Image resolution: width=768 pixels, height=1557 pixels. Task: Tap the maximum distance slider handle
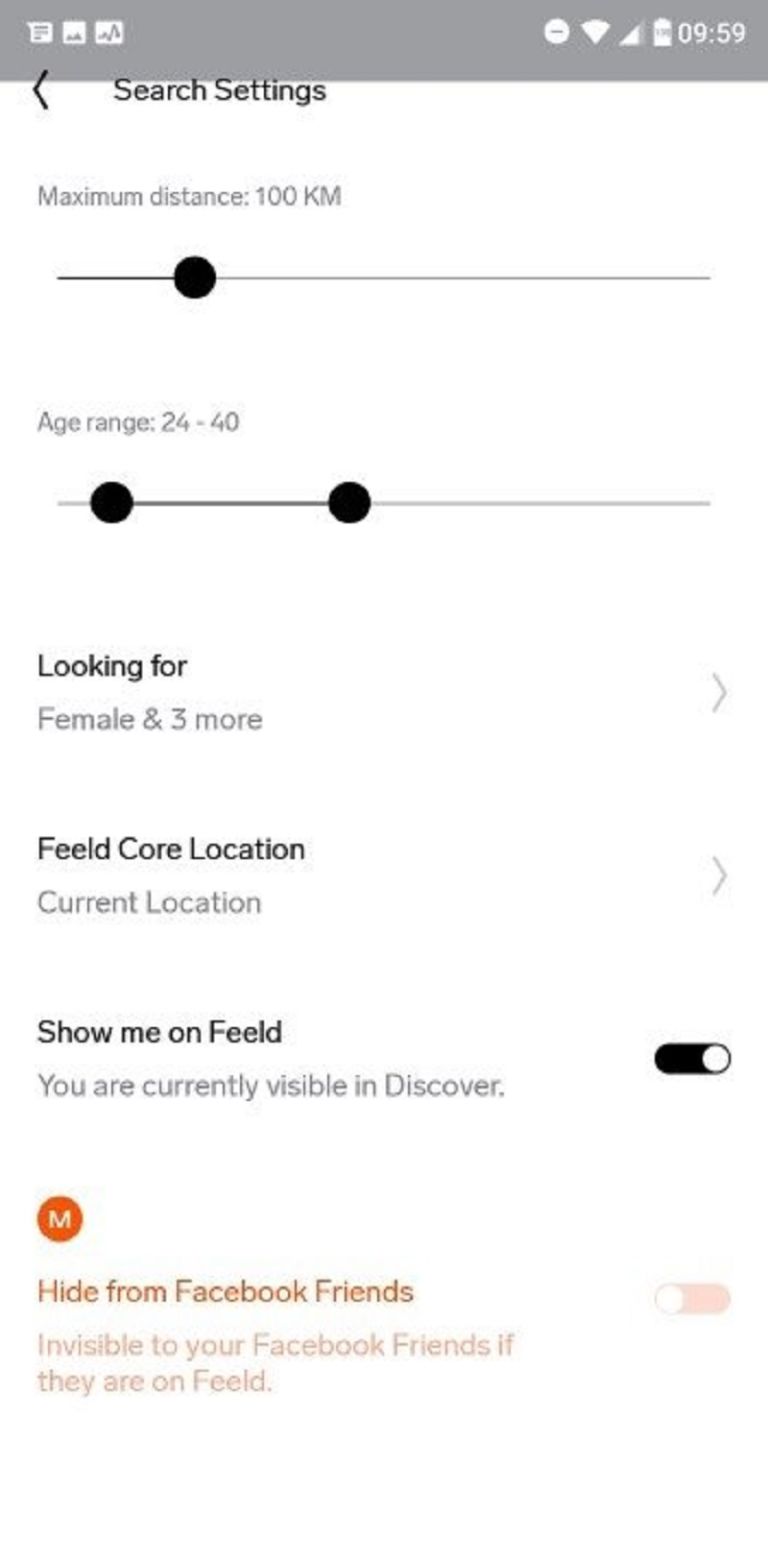pyautogui.click(x=194, y=277)
